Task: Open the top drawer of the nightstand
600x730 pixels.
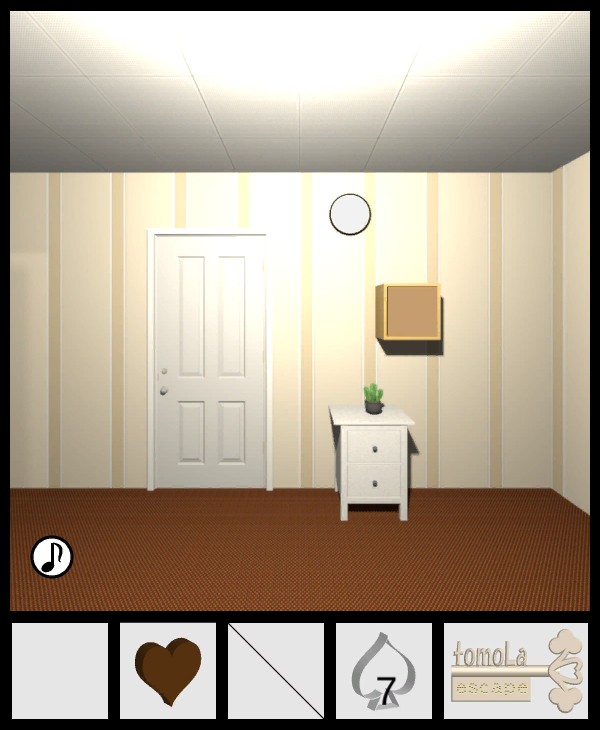Action: pyautogui.click(x=376, y=446)
